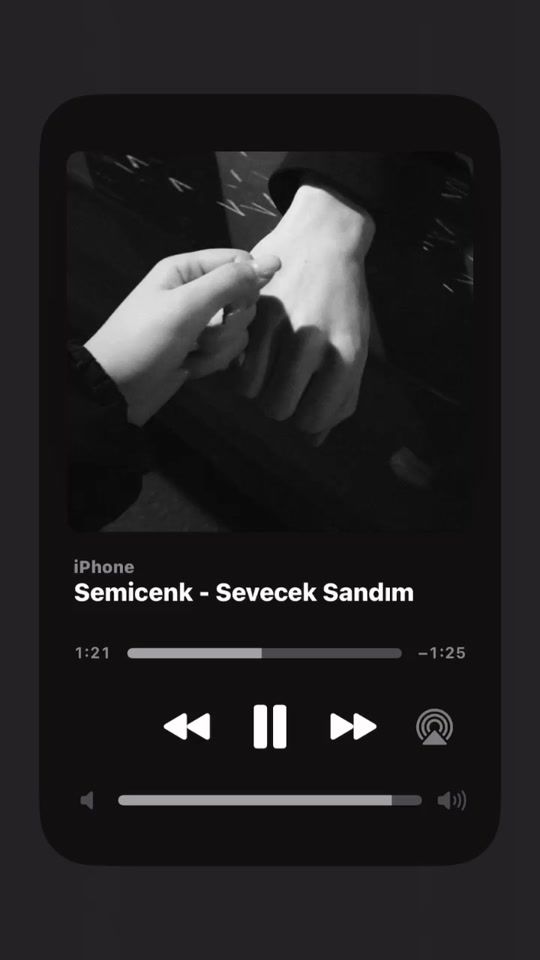Open the AirPlay output picker

(x=435, y=727)
